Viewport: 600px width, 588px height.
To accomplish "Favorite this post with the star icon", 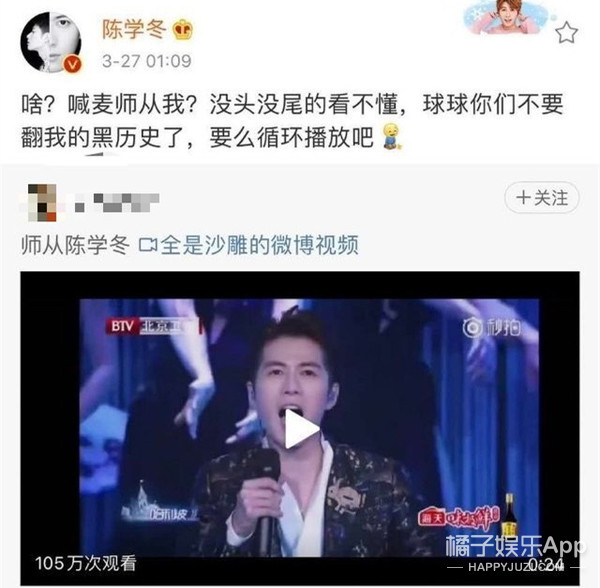I will [x=566, y=34].
